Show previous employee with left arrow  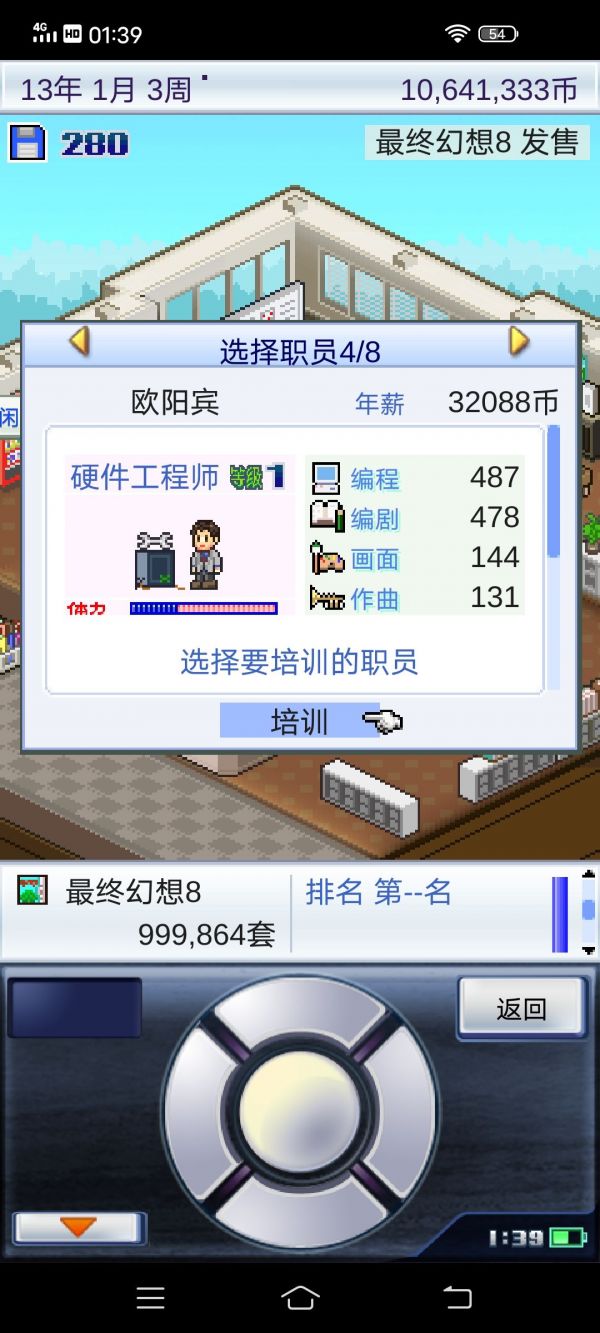80,342
